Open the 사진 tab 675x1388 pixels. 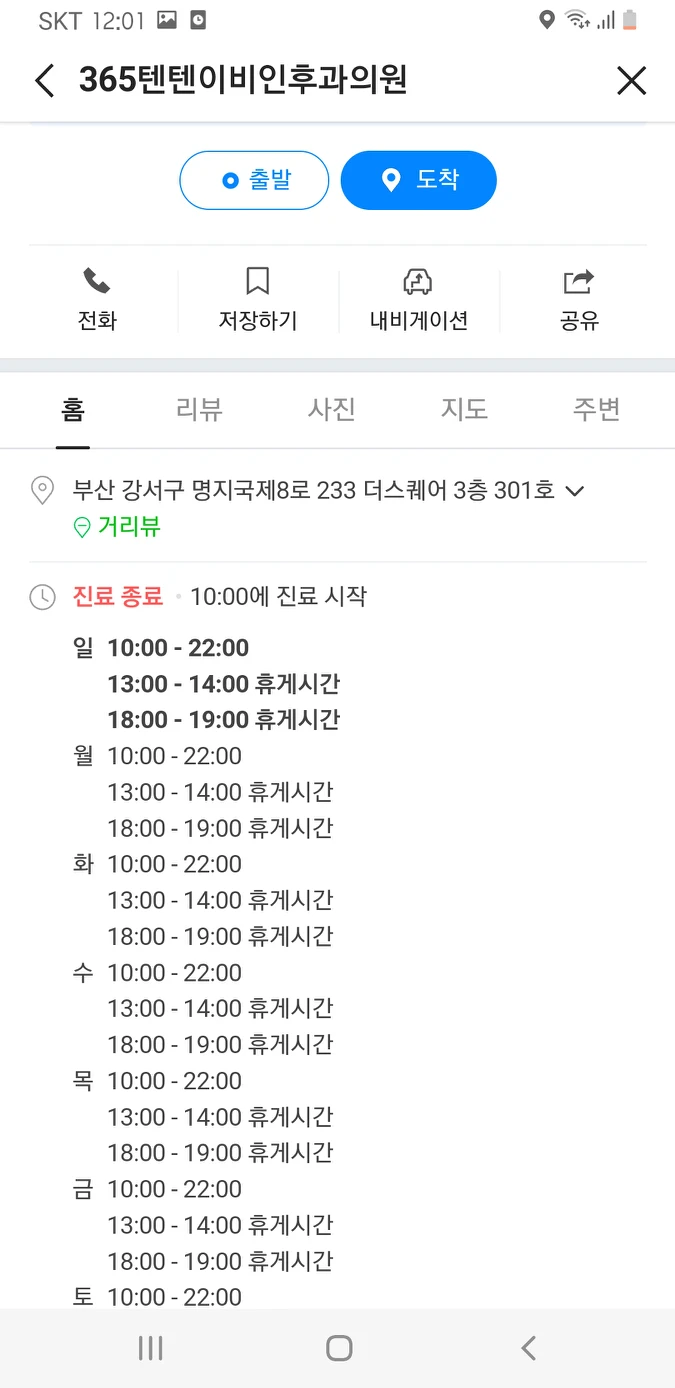(332, 409)
